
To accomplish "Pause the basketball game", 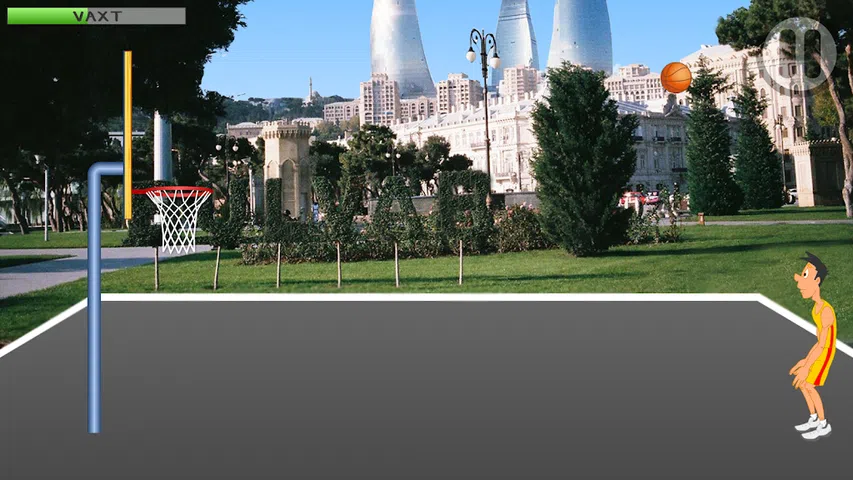I will coord(796,53).
